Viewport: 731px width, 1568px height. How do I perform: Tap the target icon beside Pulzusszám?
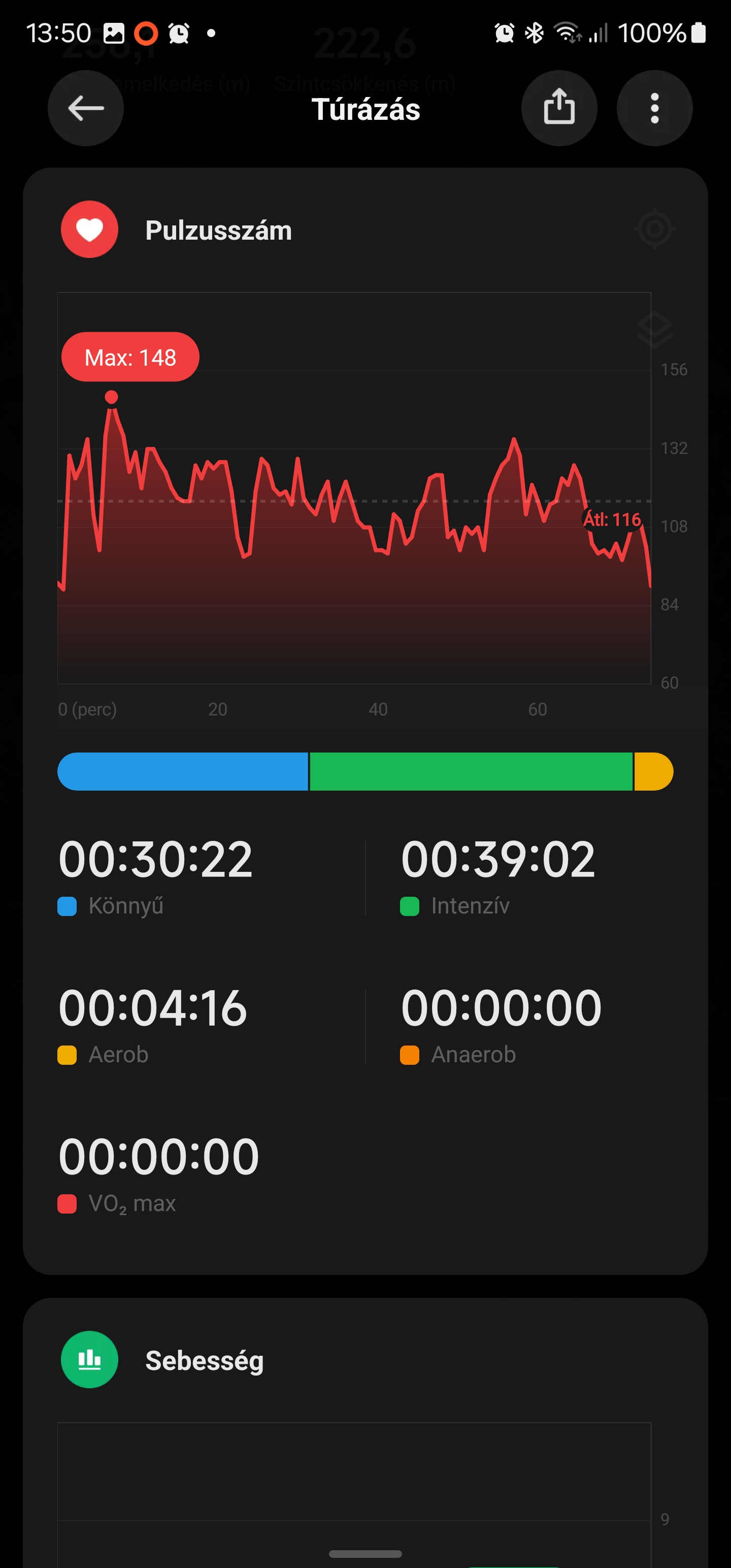[654, 229]
